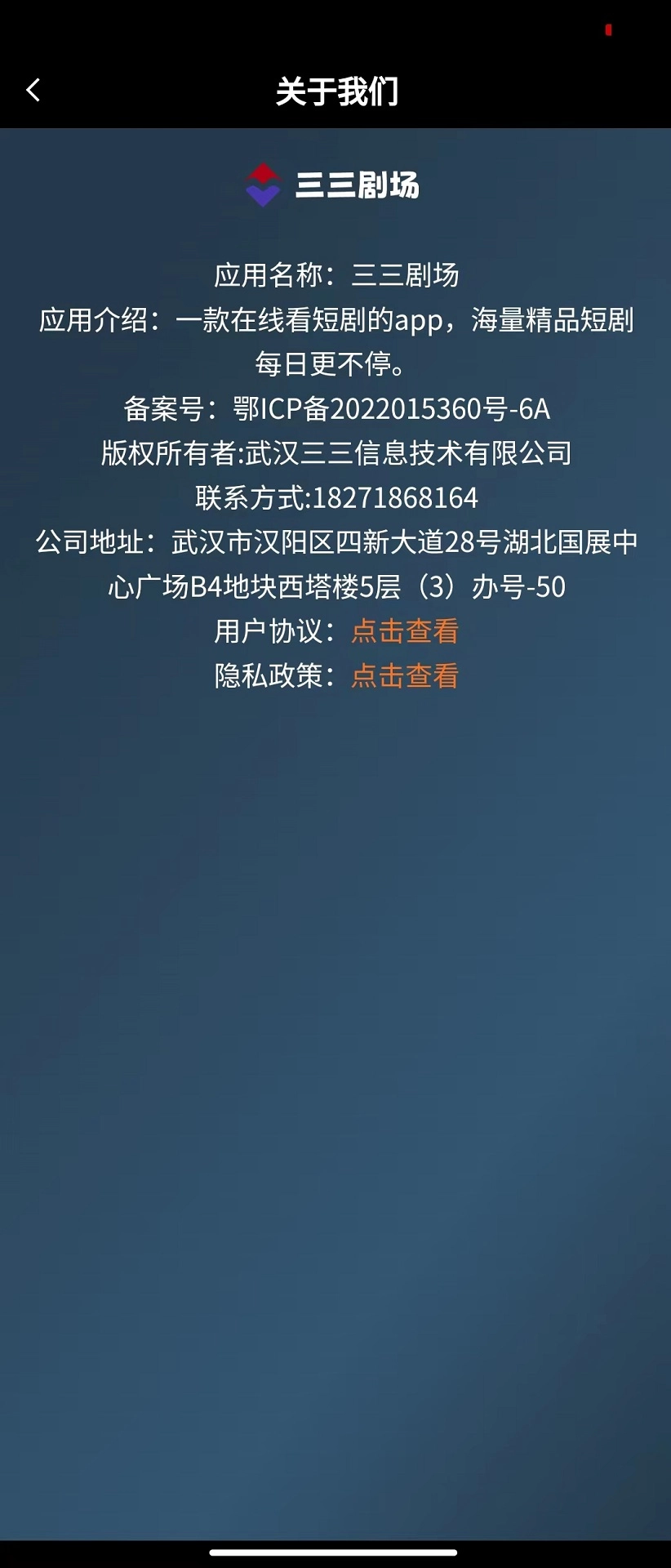Select the 三三剧场 logo wordmark text
The width and height of the screenshot is (671, 1568).
[x=357, y=185]
